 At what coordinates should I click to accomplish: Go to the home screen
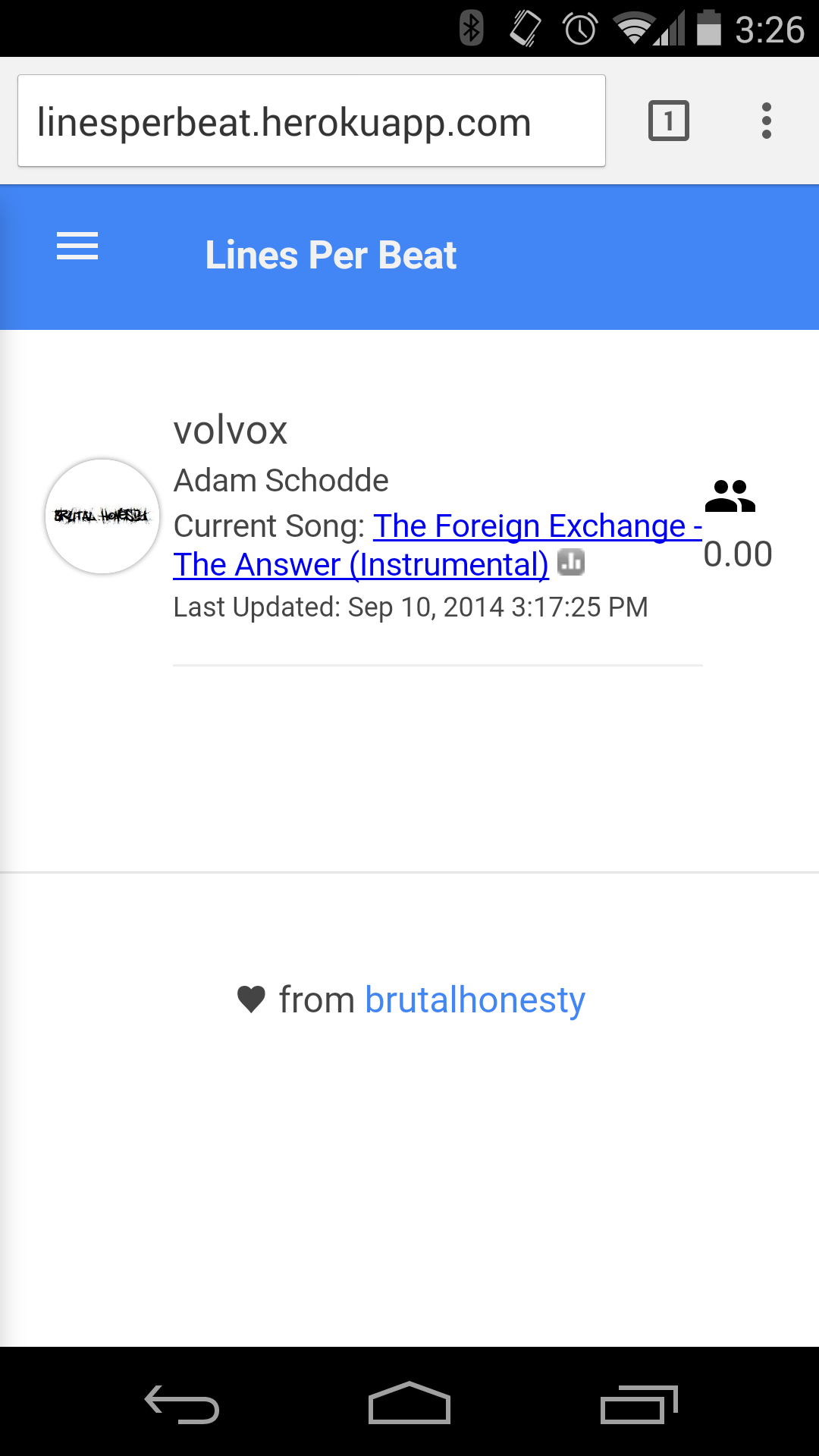(409, 1404)
